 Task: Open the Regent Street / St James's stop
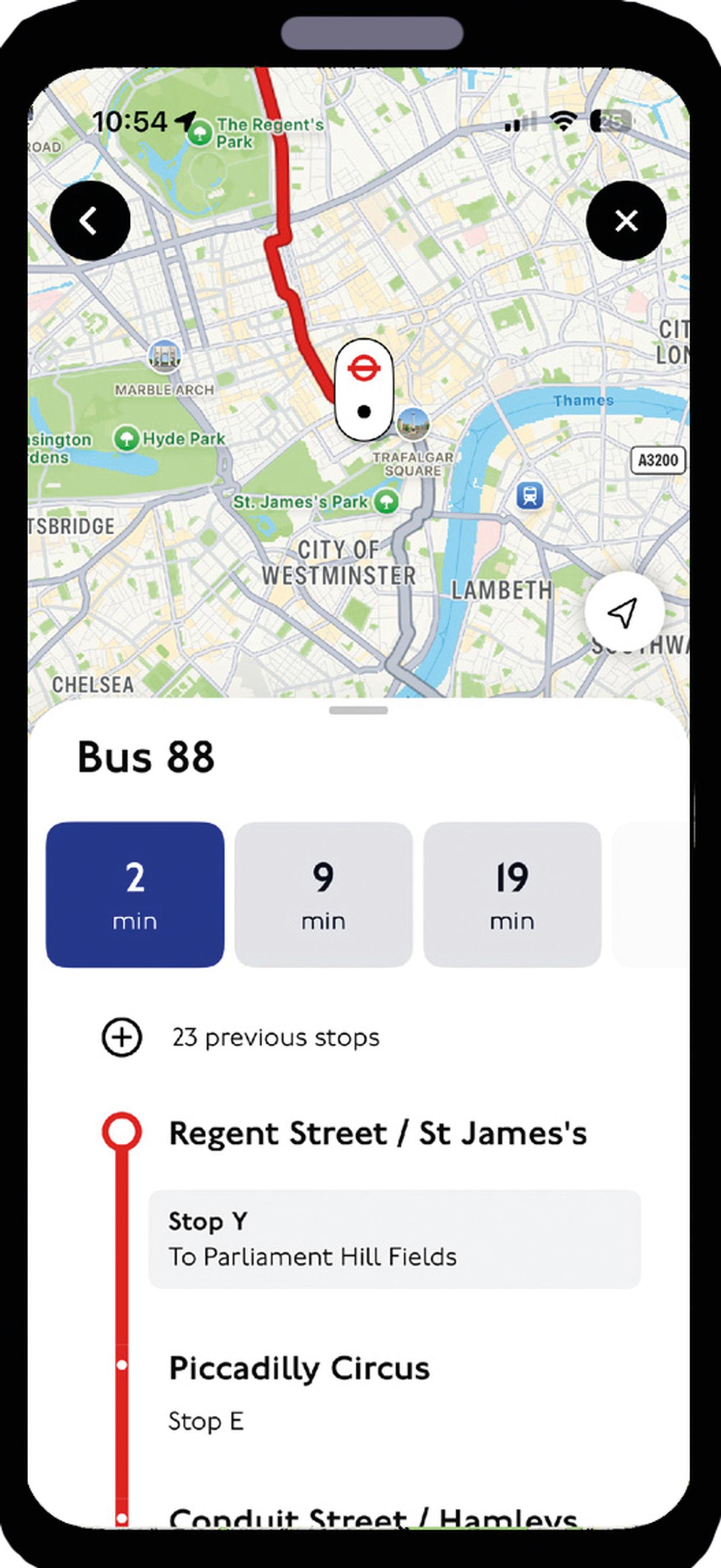(378, 1134)
